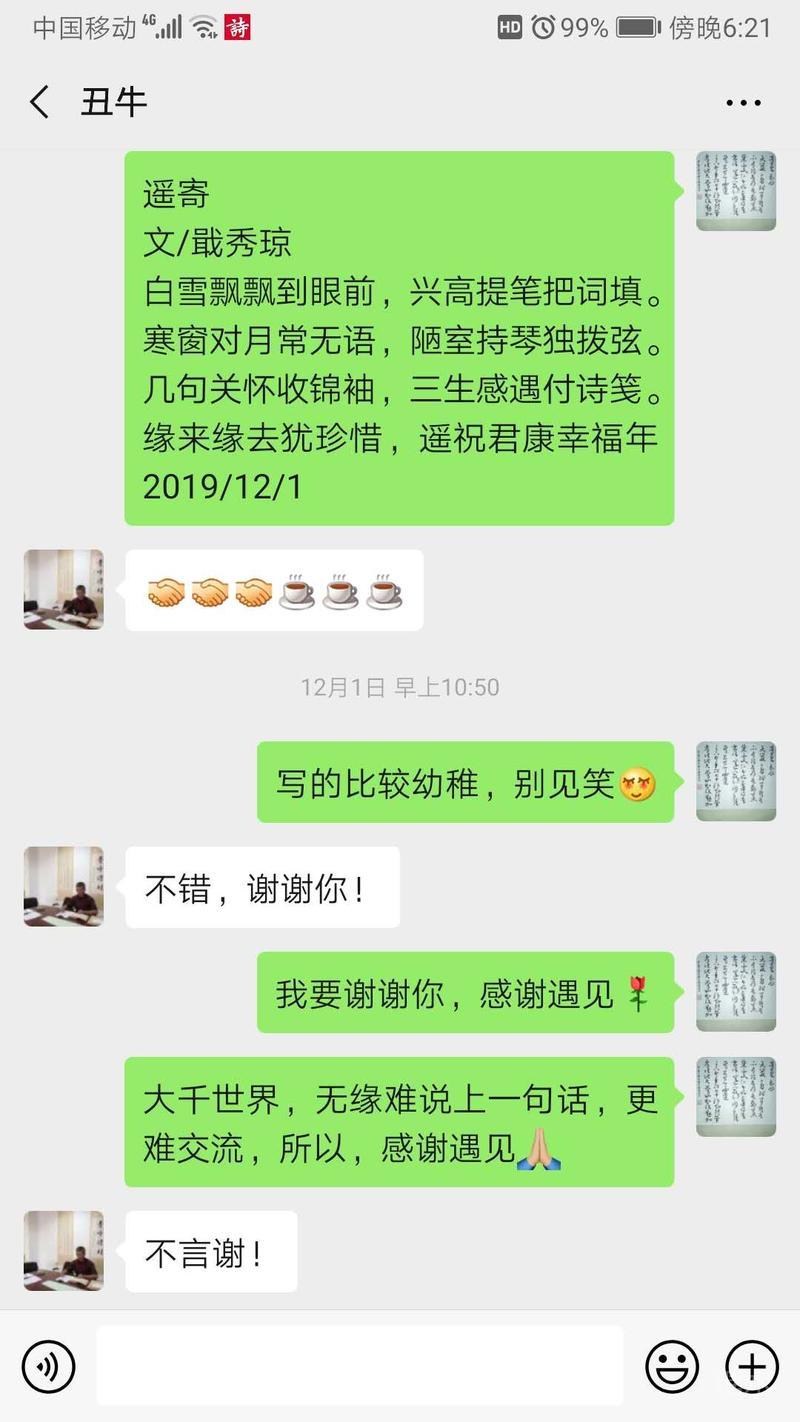Open 丑牛's avatar beside the handshake emojis
The image size is (800, 1422).
(63, 589)
